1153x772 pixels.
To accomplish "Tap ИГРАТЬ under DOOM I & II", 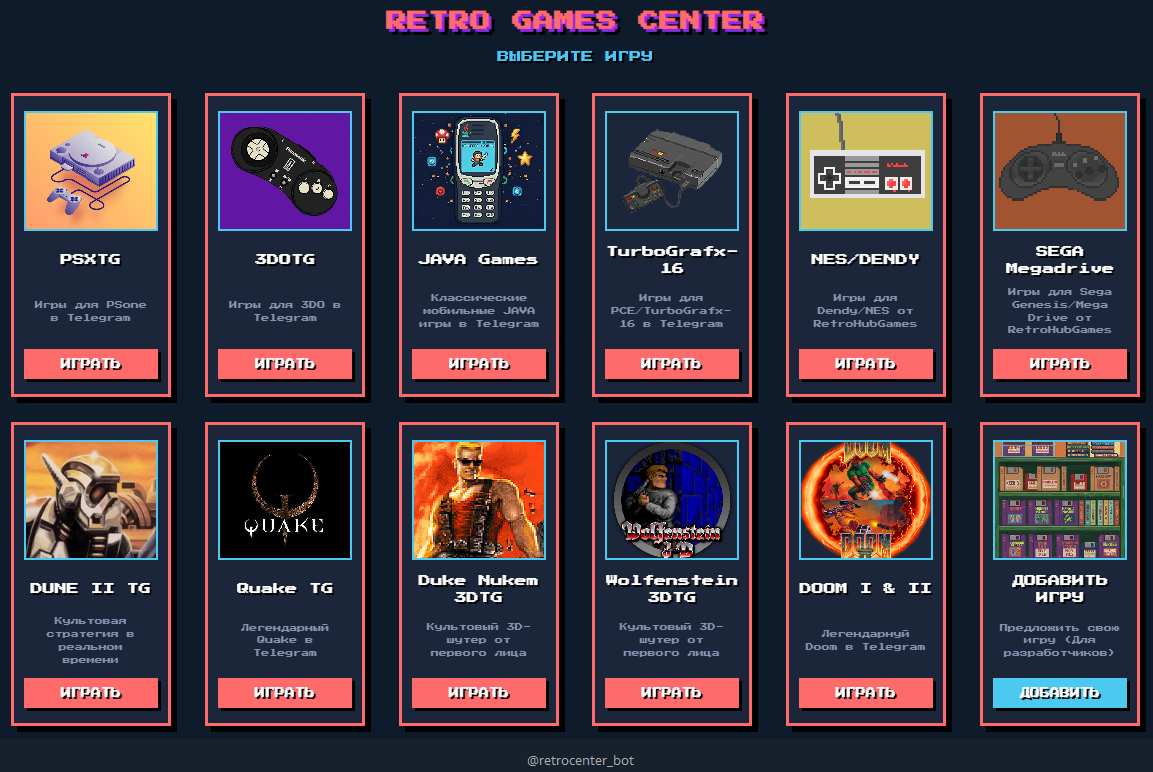I will tap(866, 693).
